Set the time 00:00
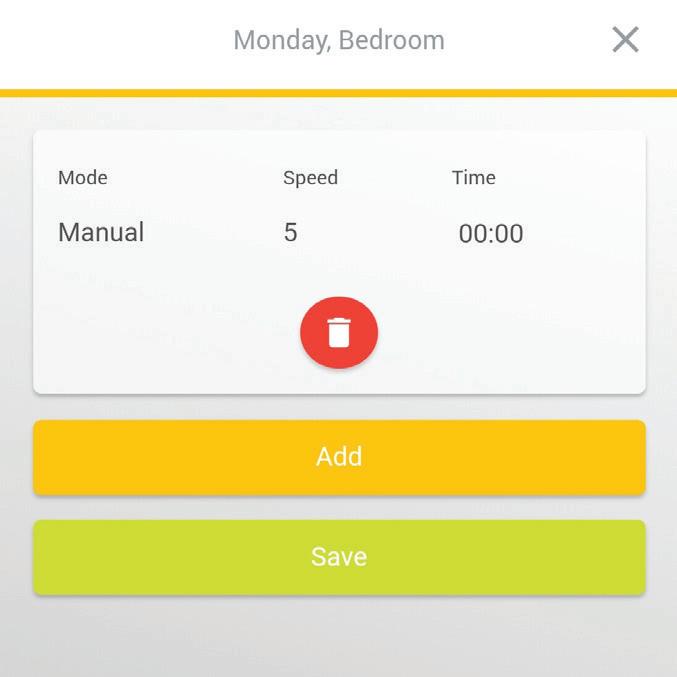The image size is (677, 677). point(490,234)
